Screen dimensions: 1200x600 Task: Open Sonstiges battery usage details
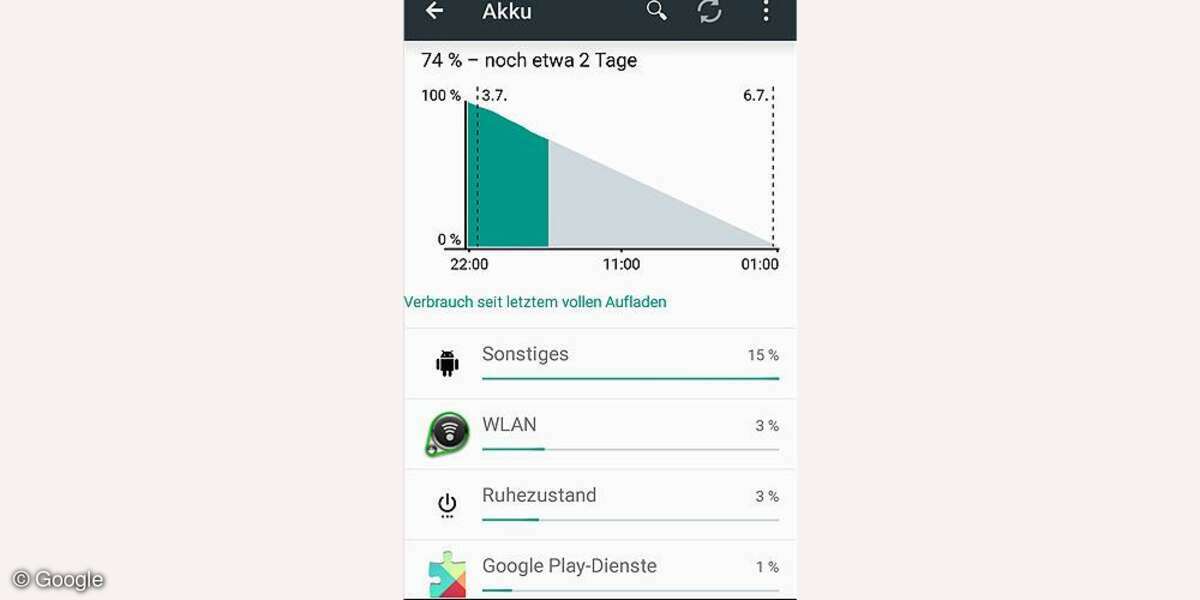600,363
